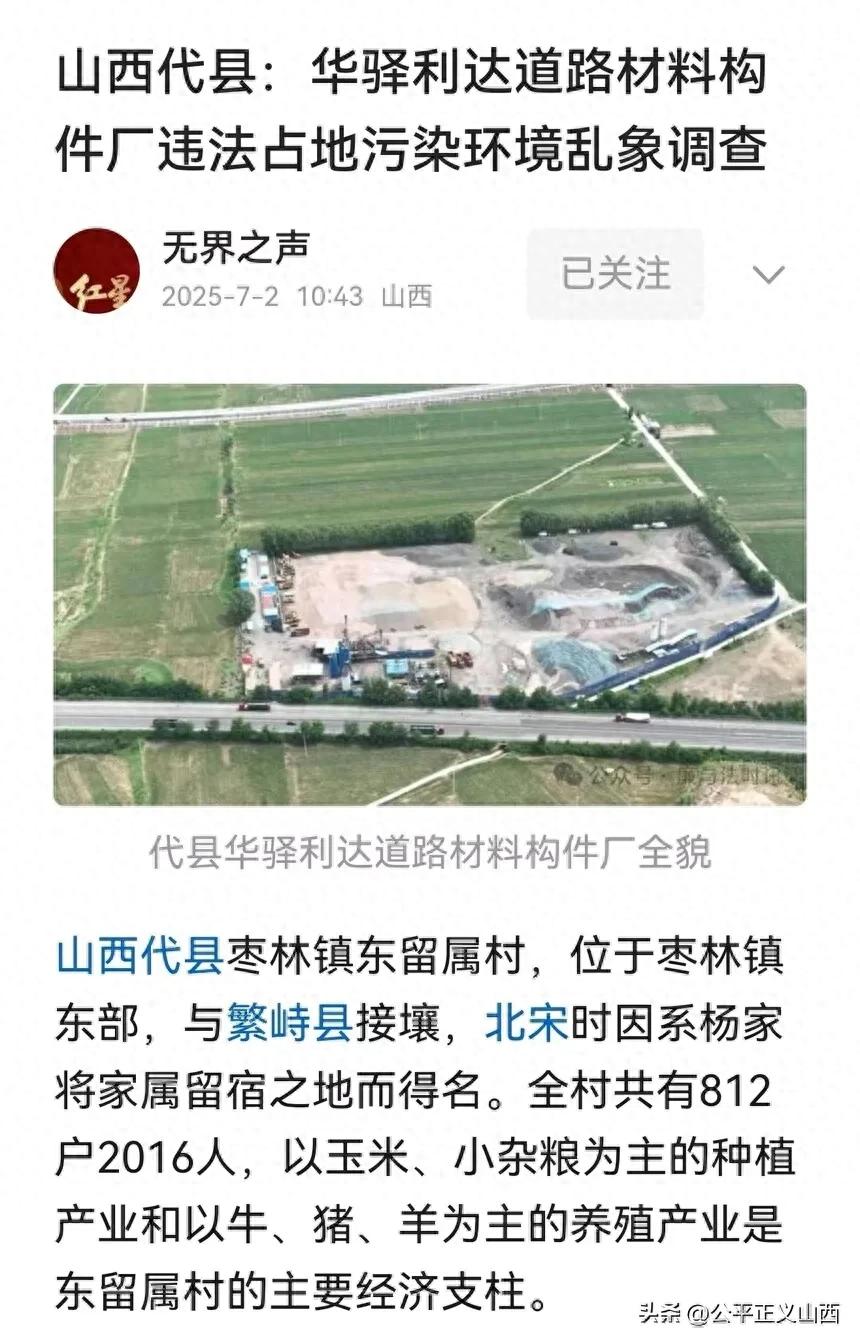Open the aerial photo of the factory
860x1344 pixels.
coord(429,594)
